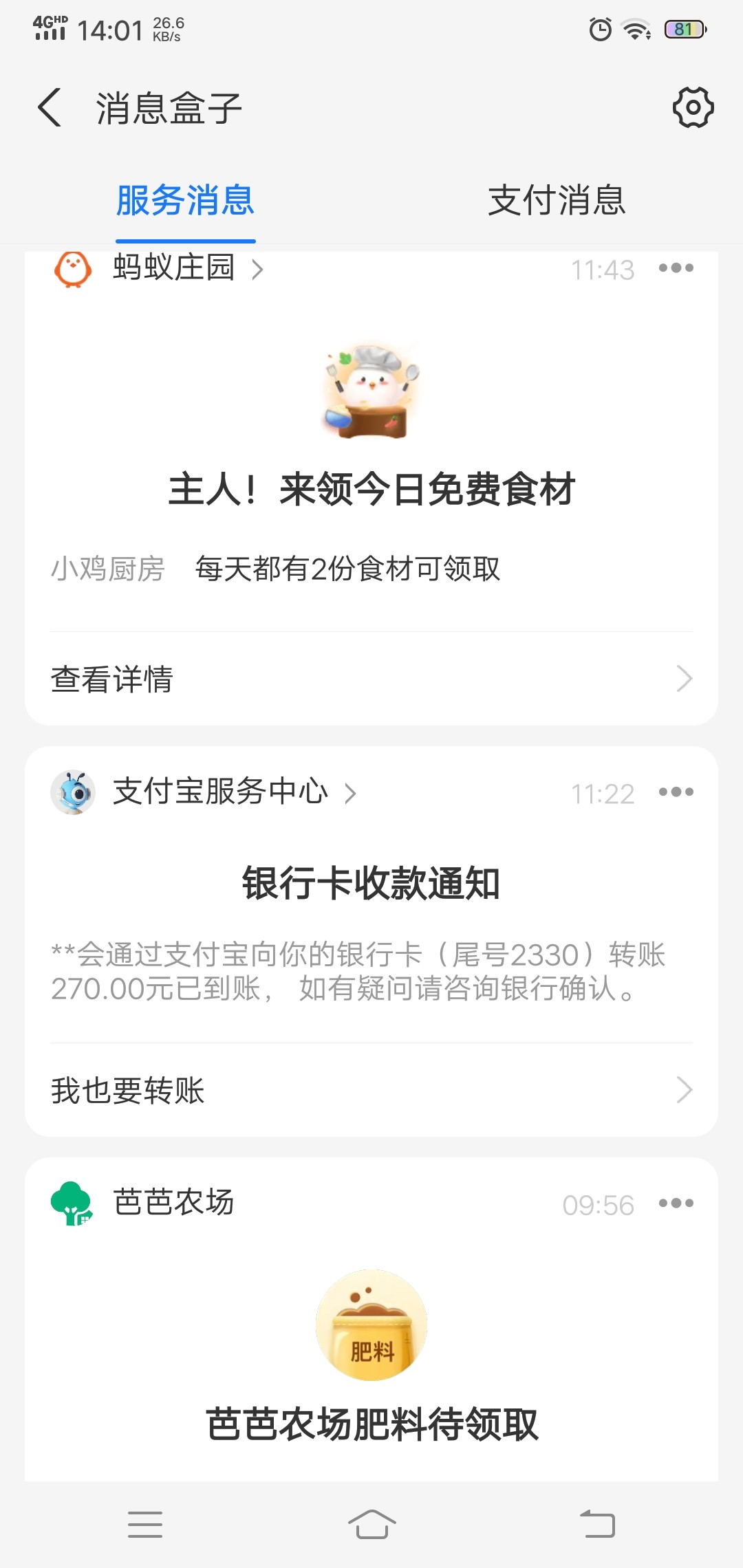This screenshot has height=1568, width=743.
Task: Tap the back arrow beside 消息盒子
Action: click(48, 106)
